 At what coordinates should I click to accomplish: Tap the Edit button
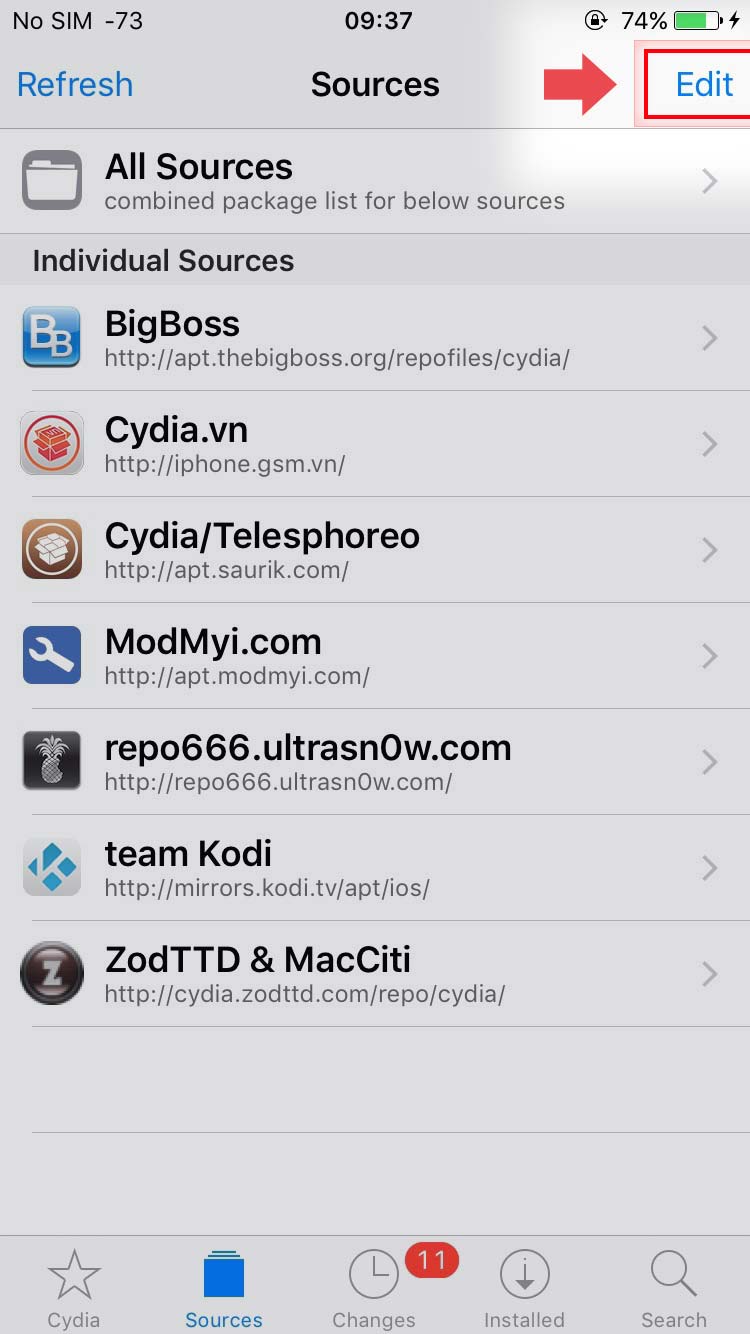[x=704, y=85]
